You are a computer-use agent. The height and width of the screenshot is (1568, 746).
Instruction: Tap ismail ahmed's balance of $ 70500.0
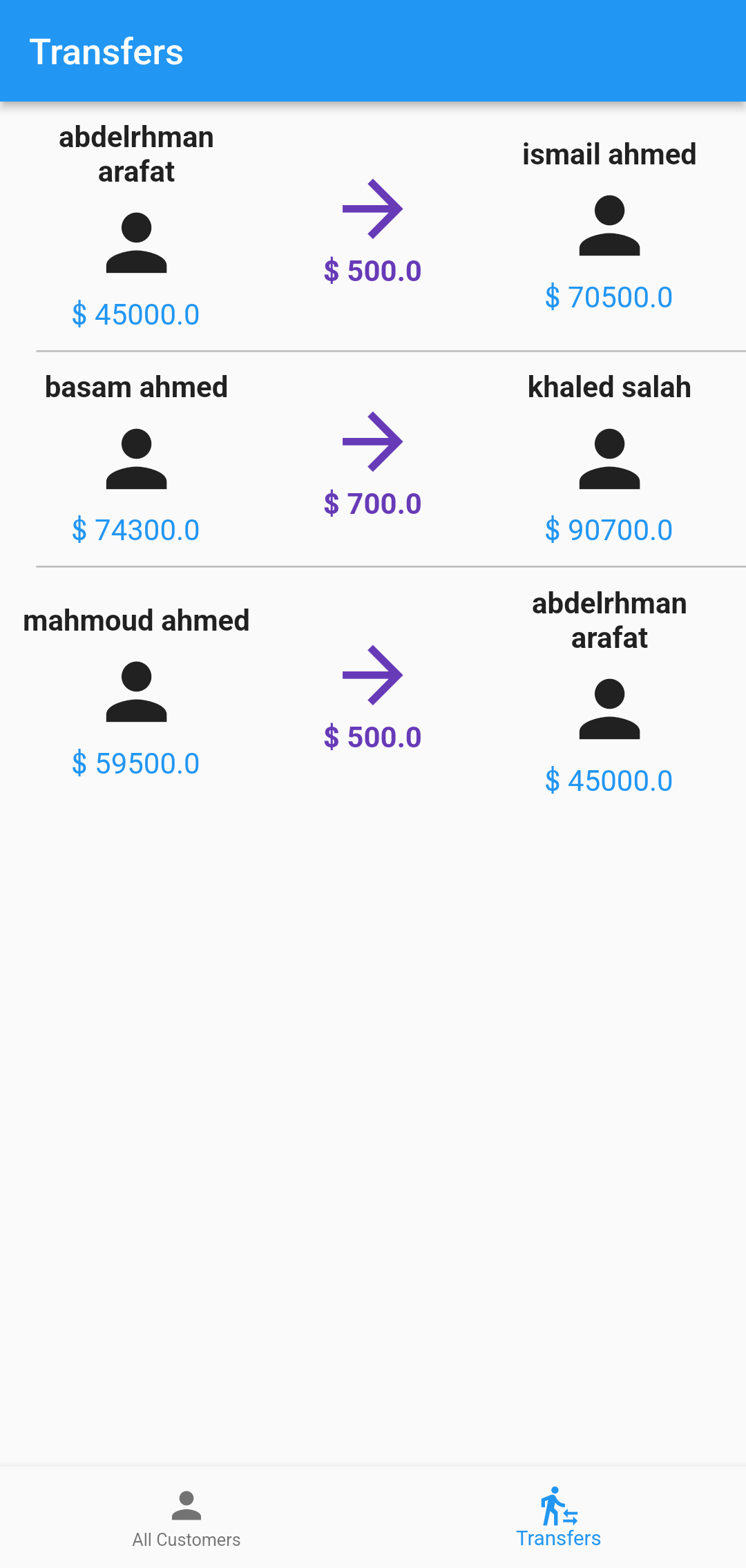(609, 296)
